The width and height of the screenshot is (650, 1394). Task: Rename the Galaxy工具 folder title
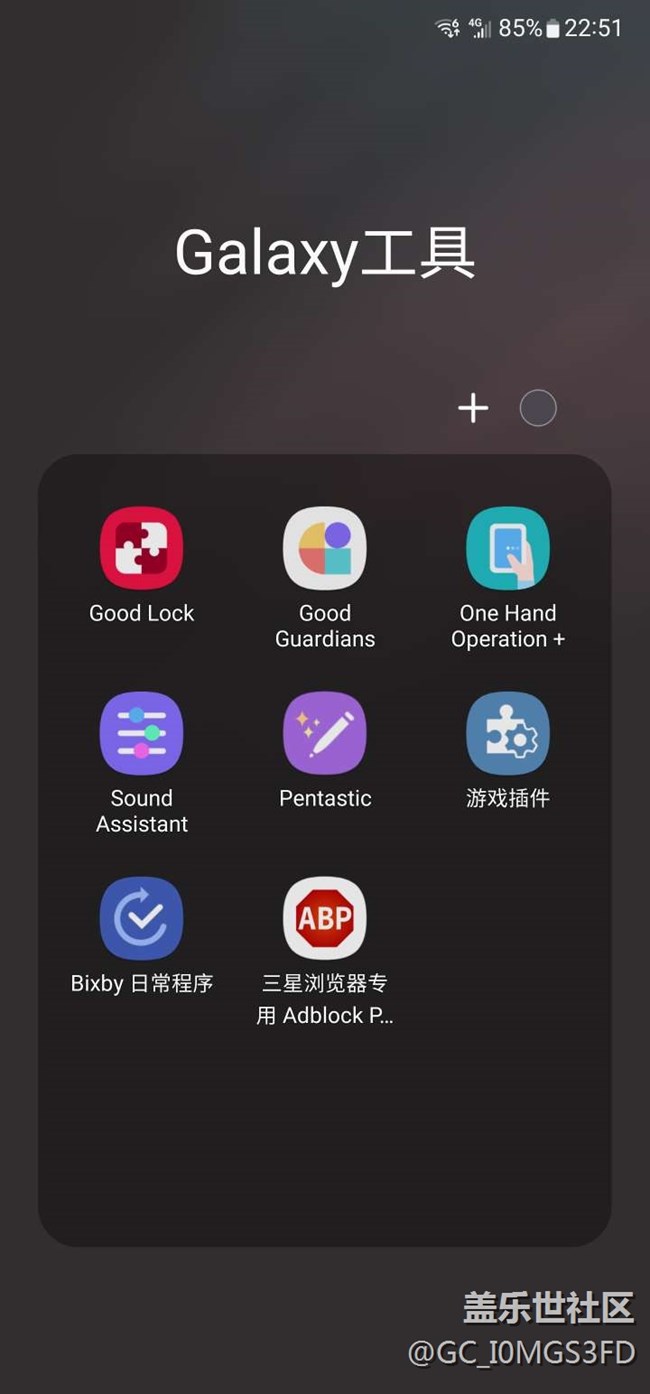pos(325,254)
